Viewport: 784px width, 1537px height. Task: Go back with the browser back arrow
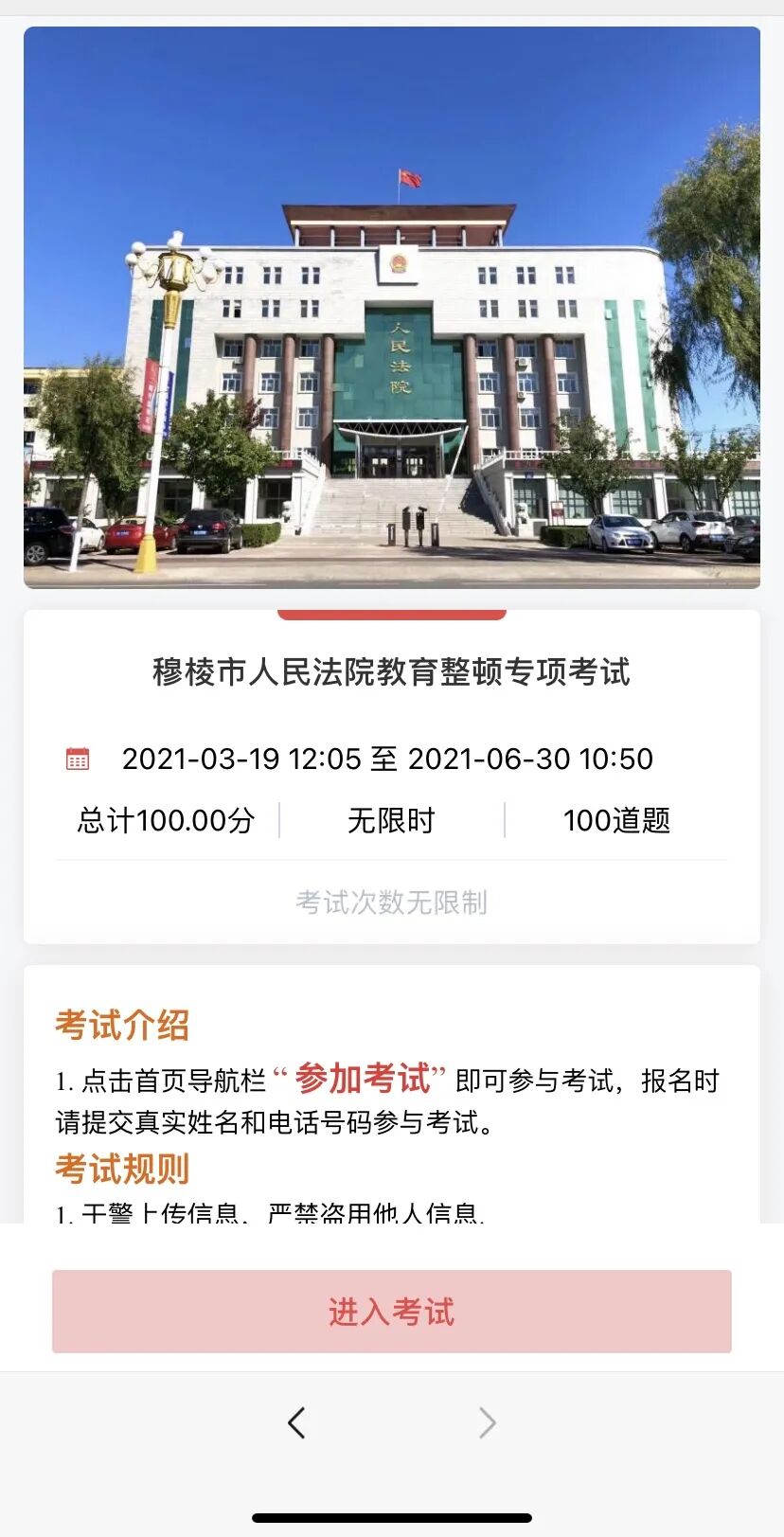296,1422
